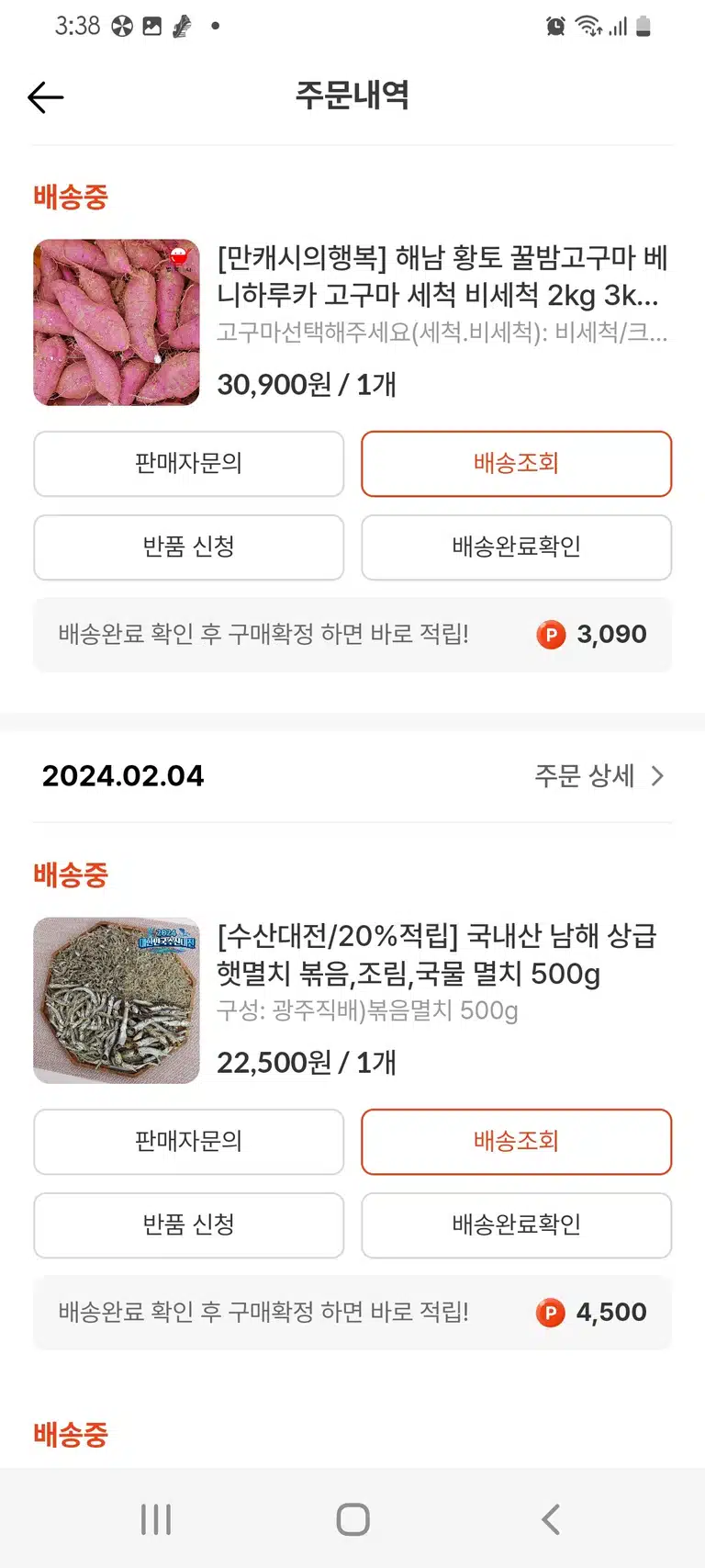Viewport: 705px width, 1568px height.
Task: Go back using the top-left arrow
Action: click(x=45, y=97)
